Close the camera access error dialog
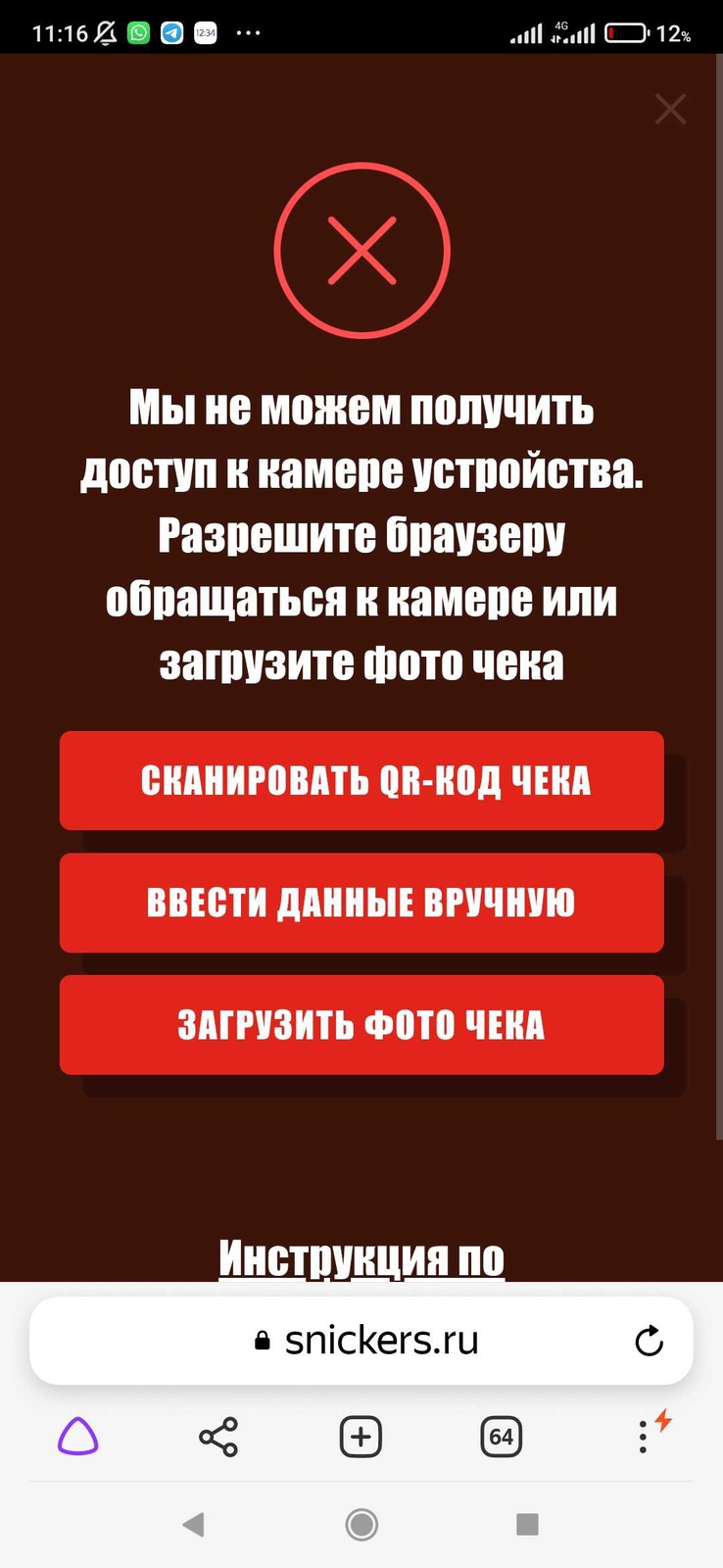This screenshot has width=723, height=1568. (x=670, y=109)
